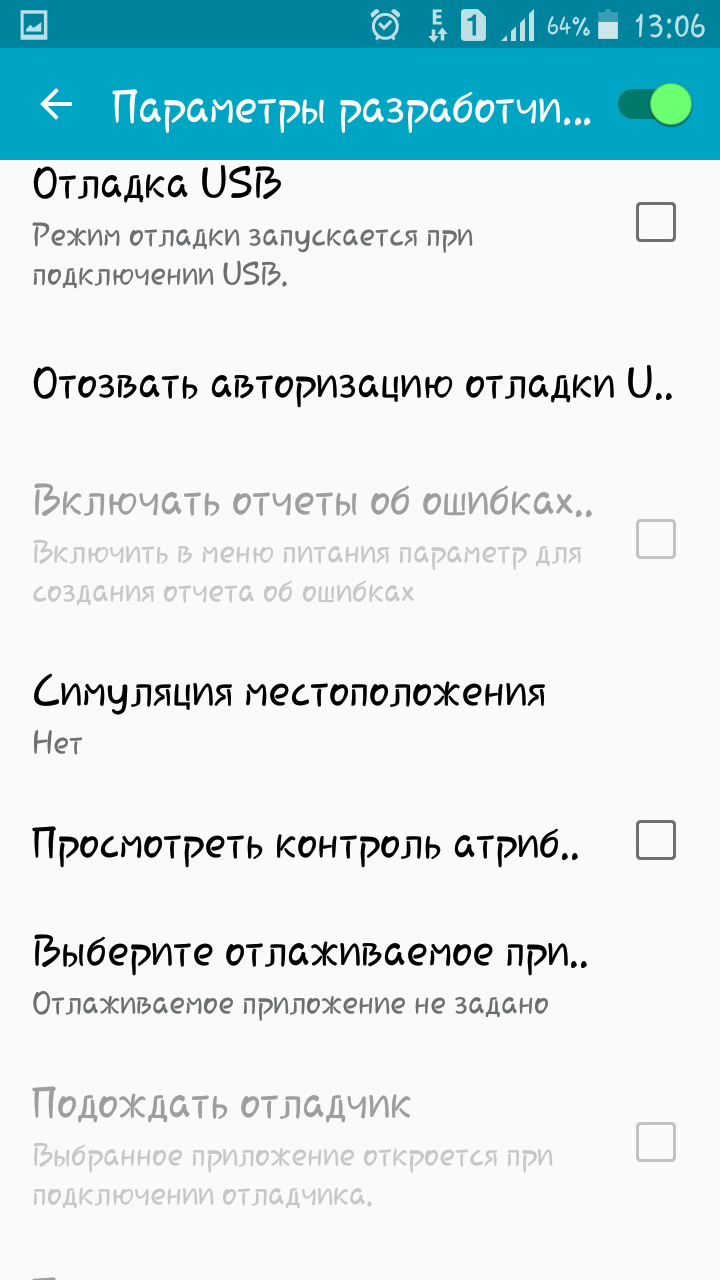720x1280 pixels.
Task: Open Выберите отлаживаемое приложение
Action: pyautogui.click(x=310, y=972)
